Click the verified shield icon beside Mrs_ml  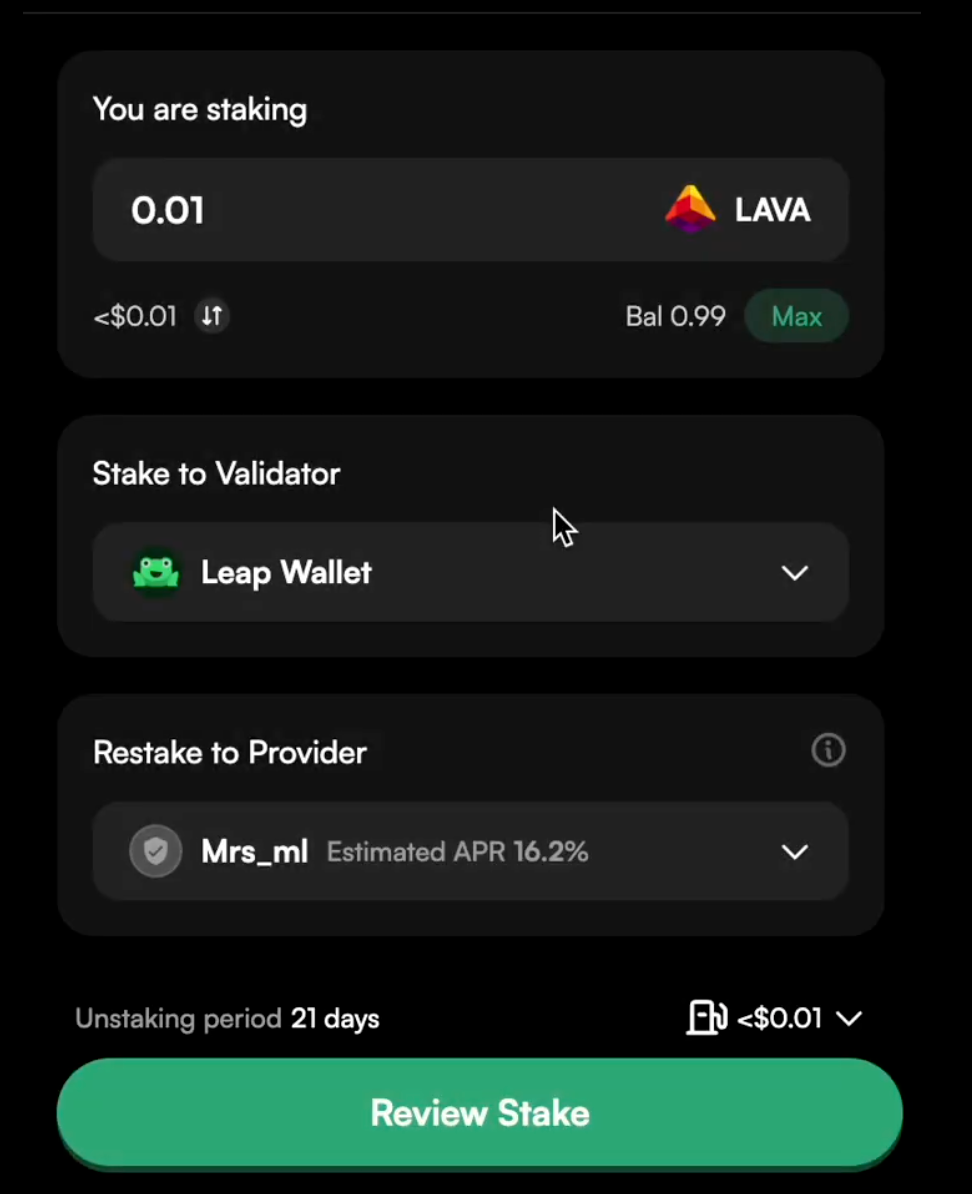pos(155,851)
